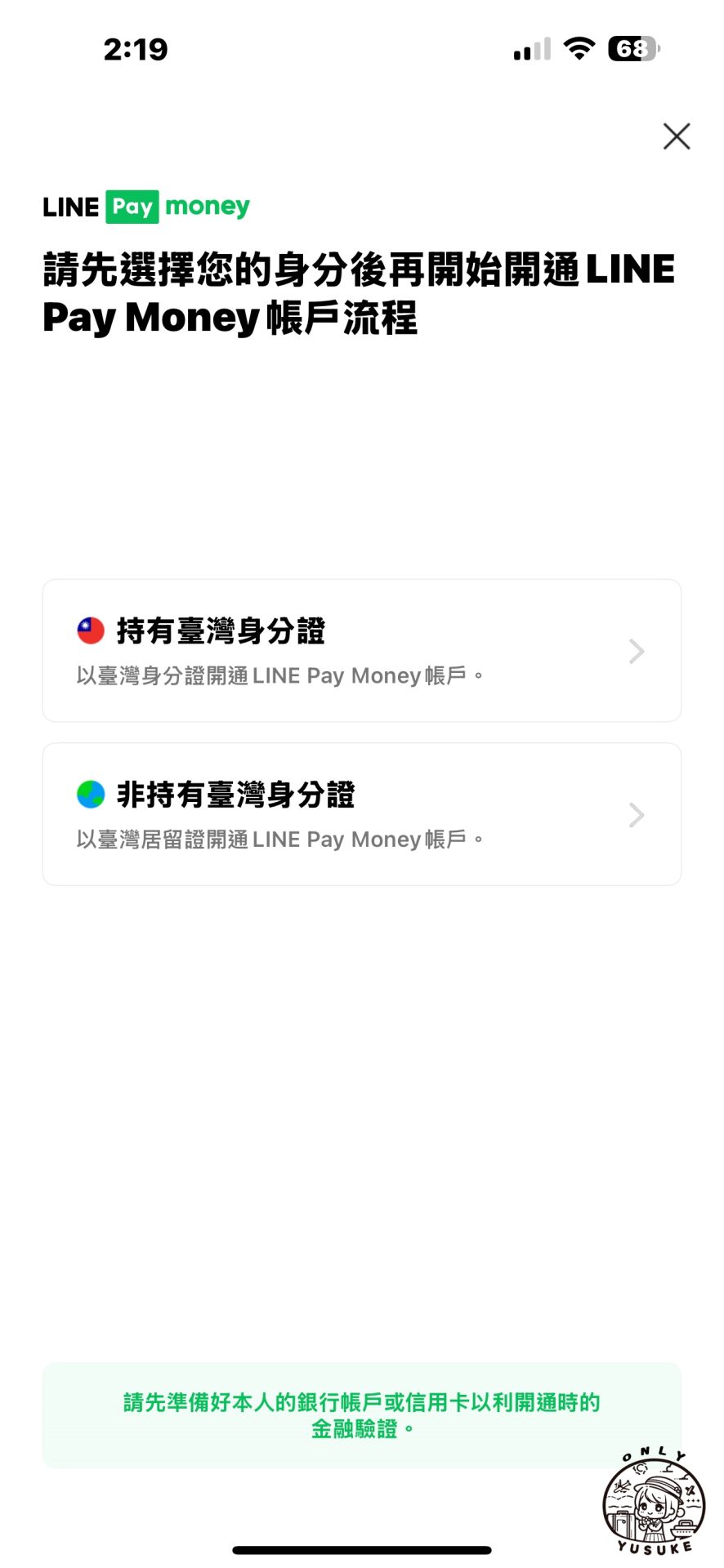The image size is (724, 1568).
Task: Expand the 持有臺灣身分證 option chevron
Action: click(636, 651)
